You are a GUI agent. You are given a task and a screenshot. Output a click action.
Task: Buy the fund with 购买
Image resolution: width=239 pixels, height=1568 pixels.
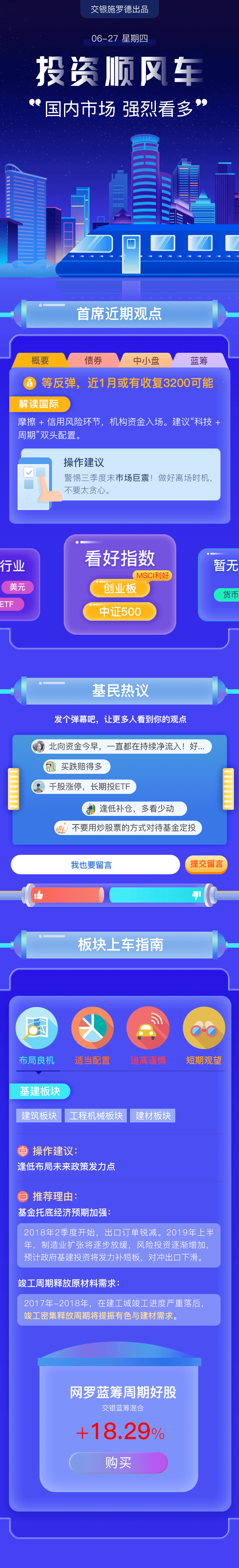pyautogui.click(x=118, y=1462)
